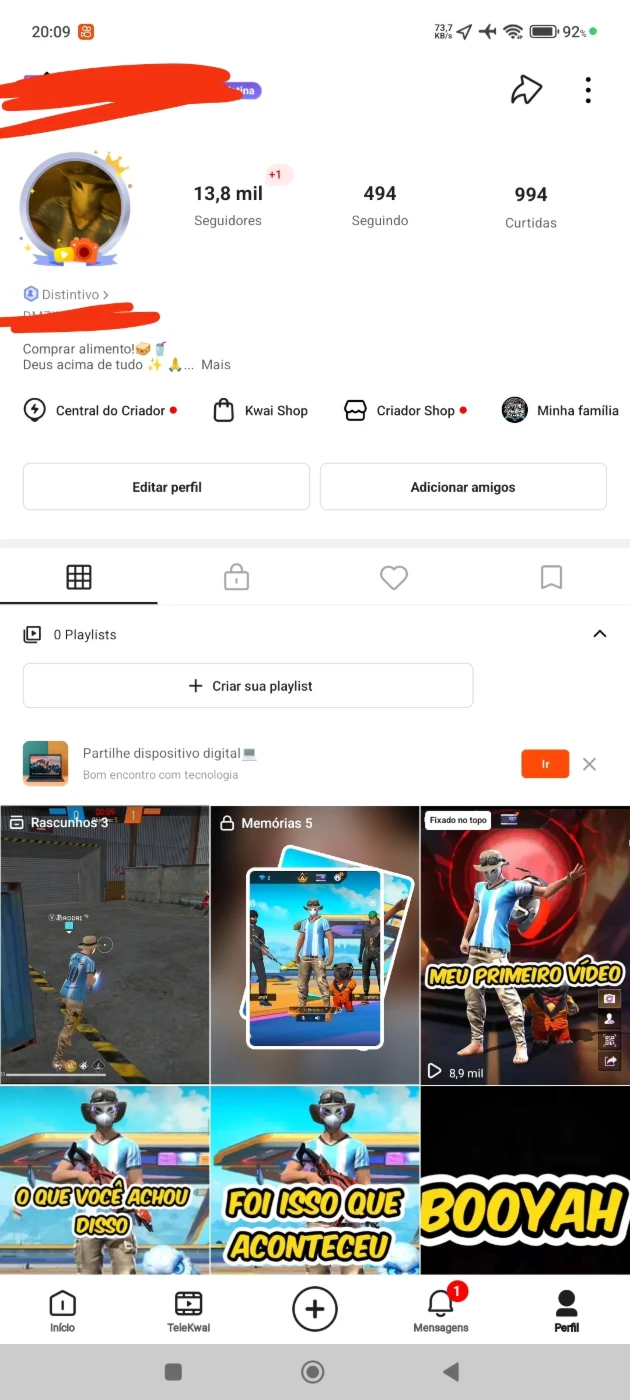The width and height of the screenshot is (630, 1400).
Task: Switch to the saved bookmark tab
Action: (551, 577)
